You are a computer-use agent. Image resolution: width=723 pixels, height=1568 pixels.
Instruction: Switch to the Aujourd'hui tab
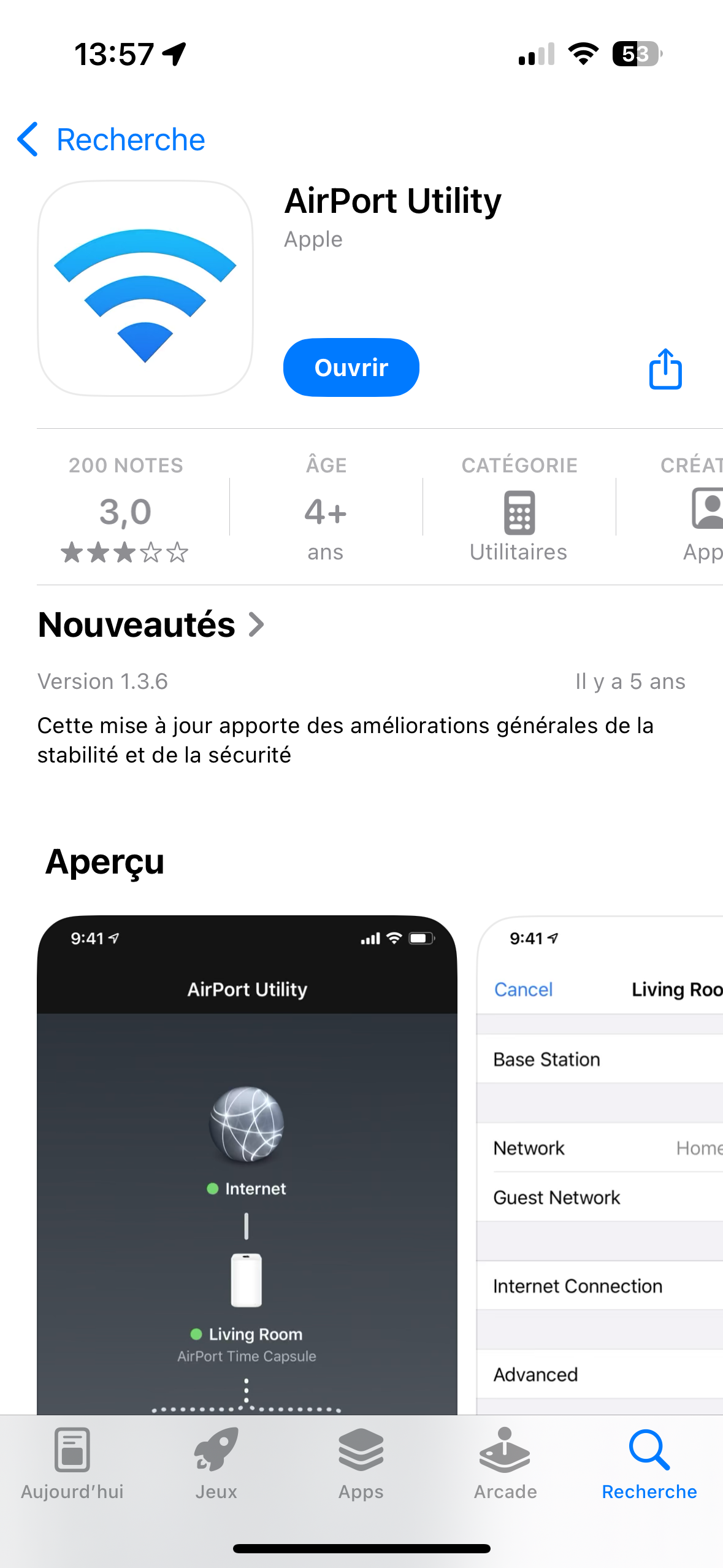pyautogui.click(x=72, y=1464)
